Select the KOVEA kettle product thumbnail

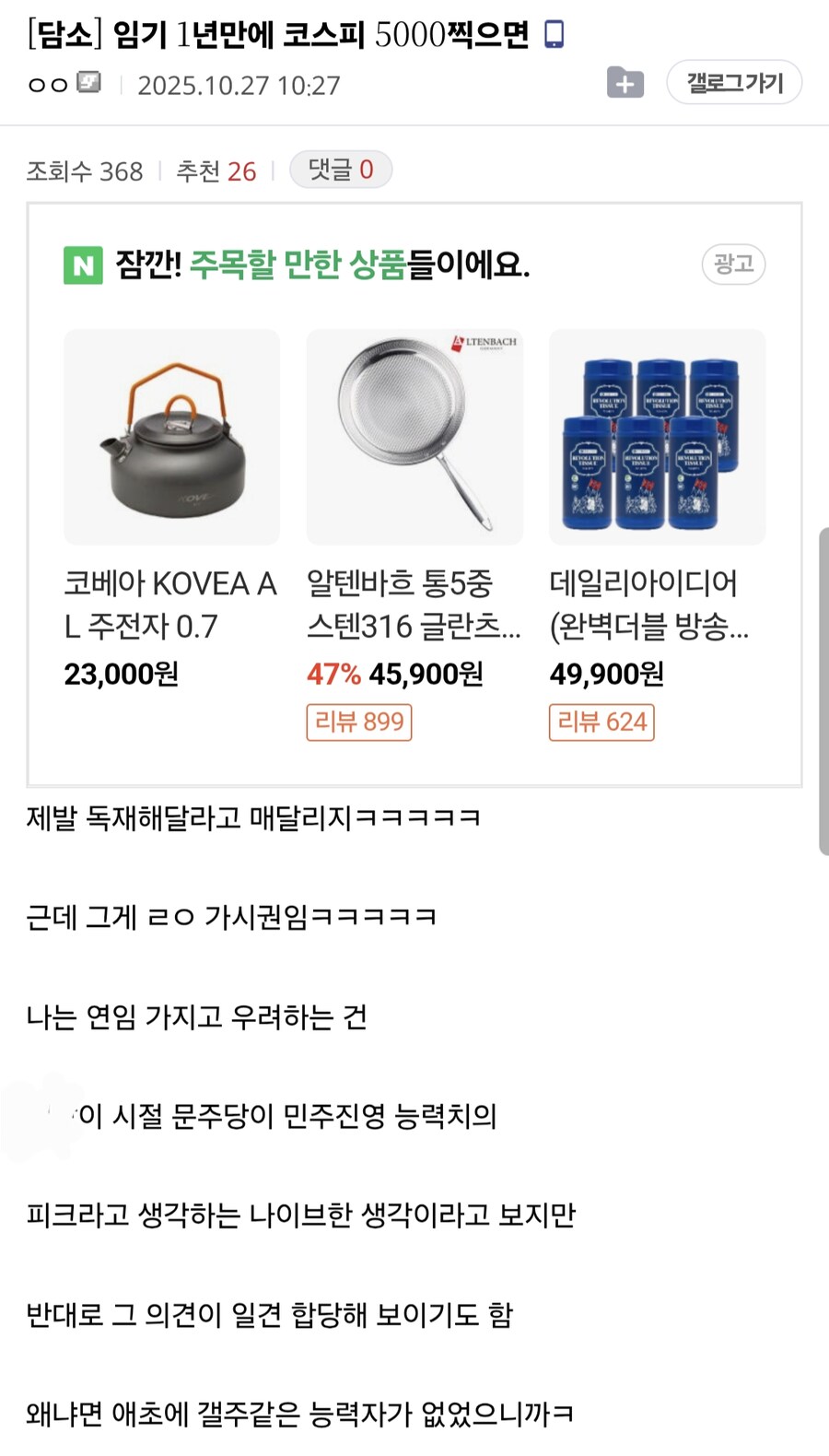pos(170,437)
